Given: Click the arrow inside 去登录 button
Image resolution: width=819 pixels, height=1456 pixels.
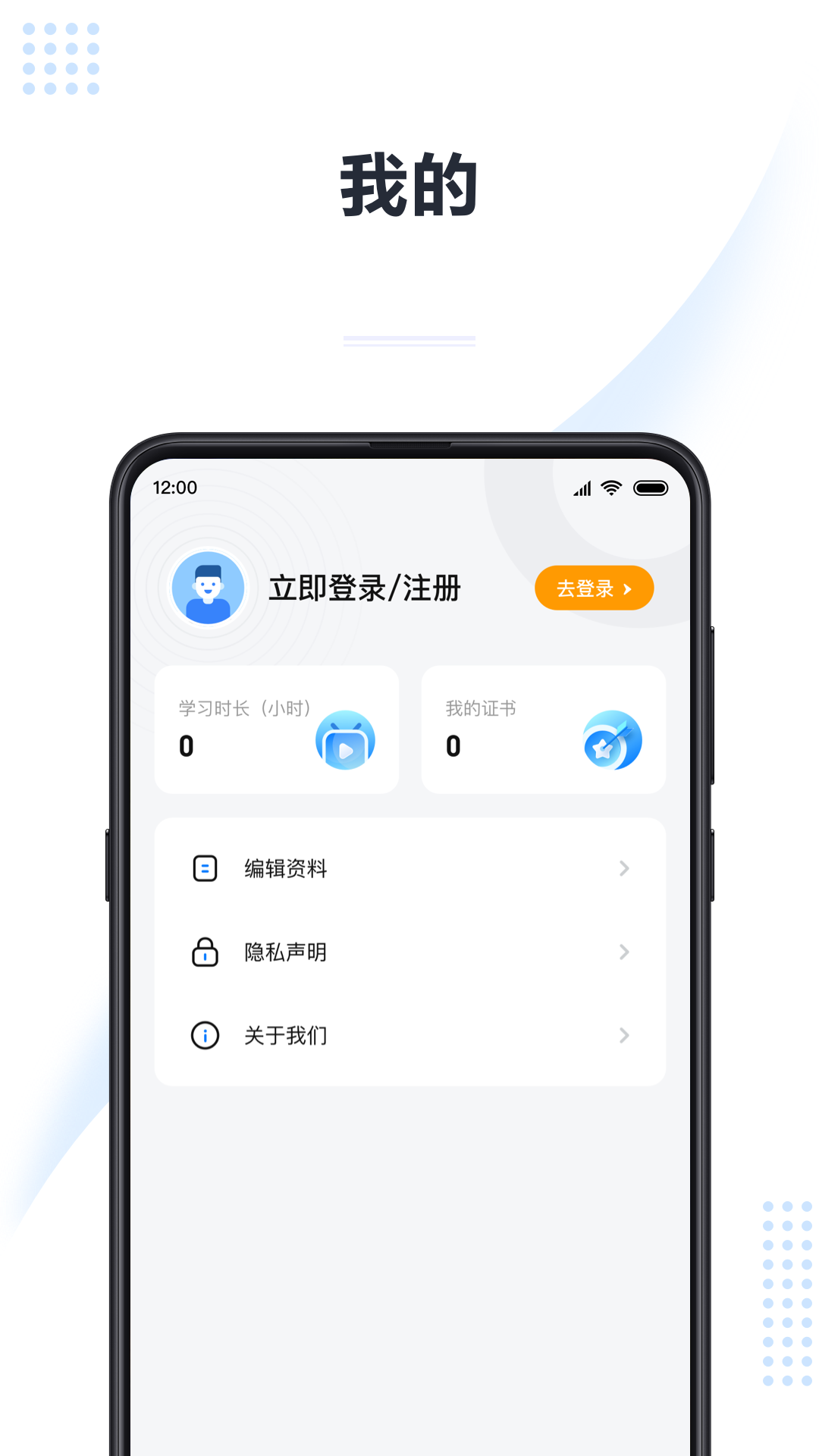Looking at the screenshot, I should pyautogui.click(x=628, y=588).
